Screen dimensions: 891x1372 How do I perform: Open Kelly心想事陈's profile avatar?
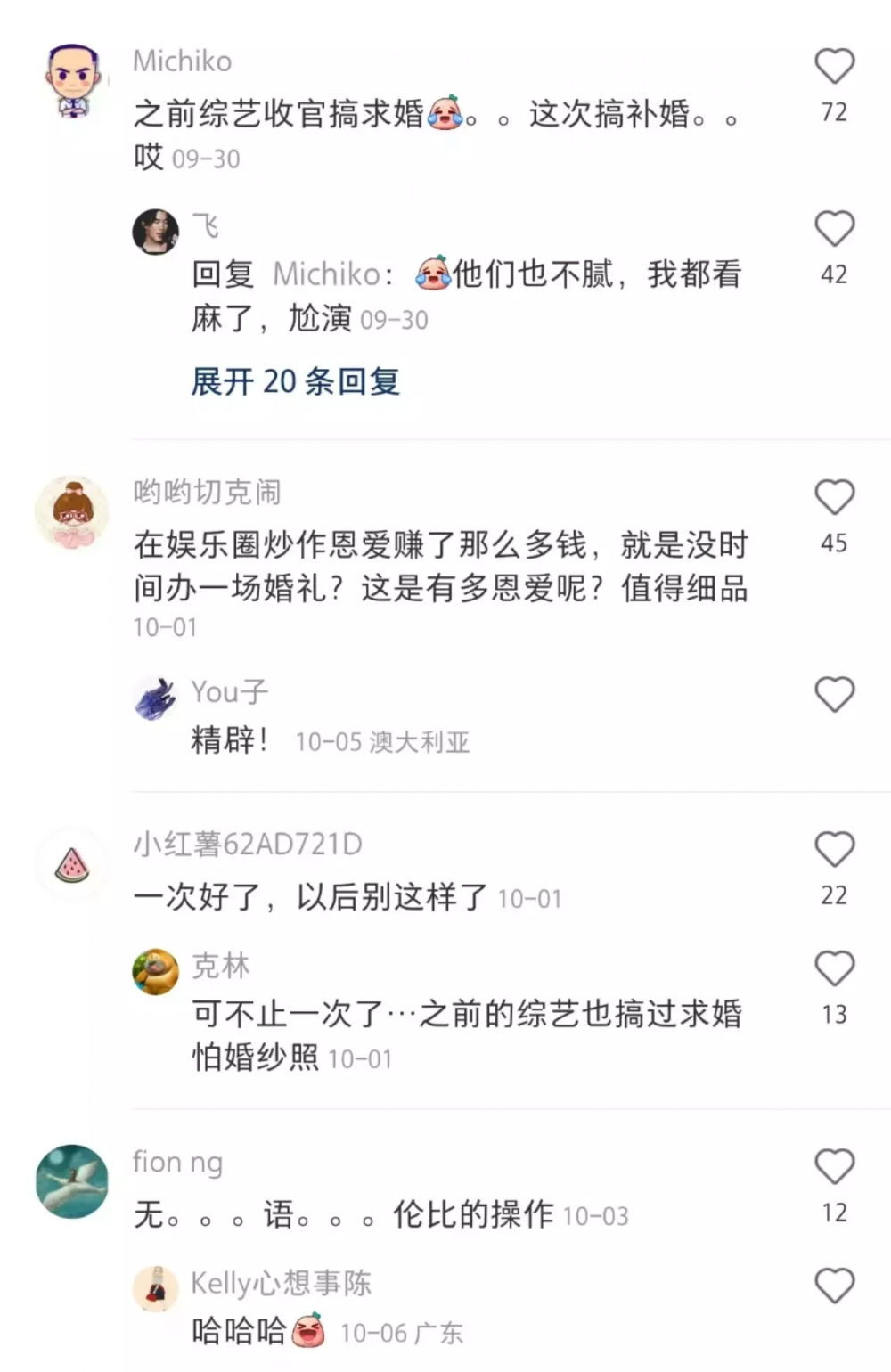click(155, 1288)
